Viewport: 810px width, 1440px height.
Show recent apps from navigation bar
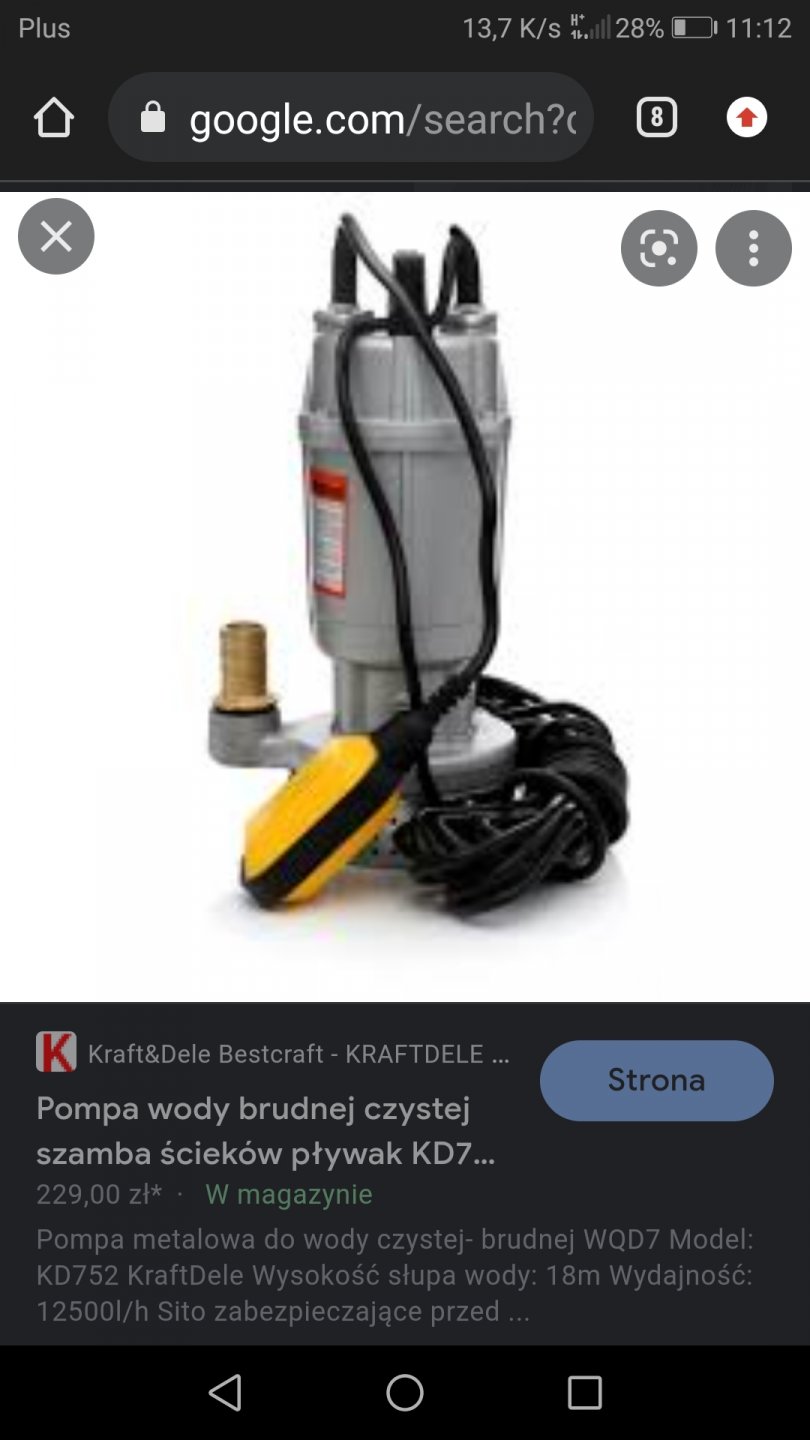[x=584, y=1392]
